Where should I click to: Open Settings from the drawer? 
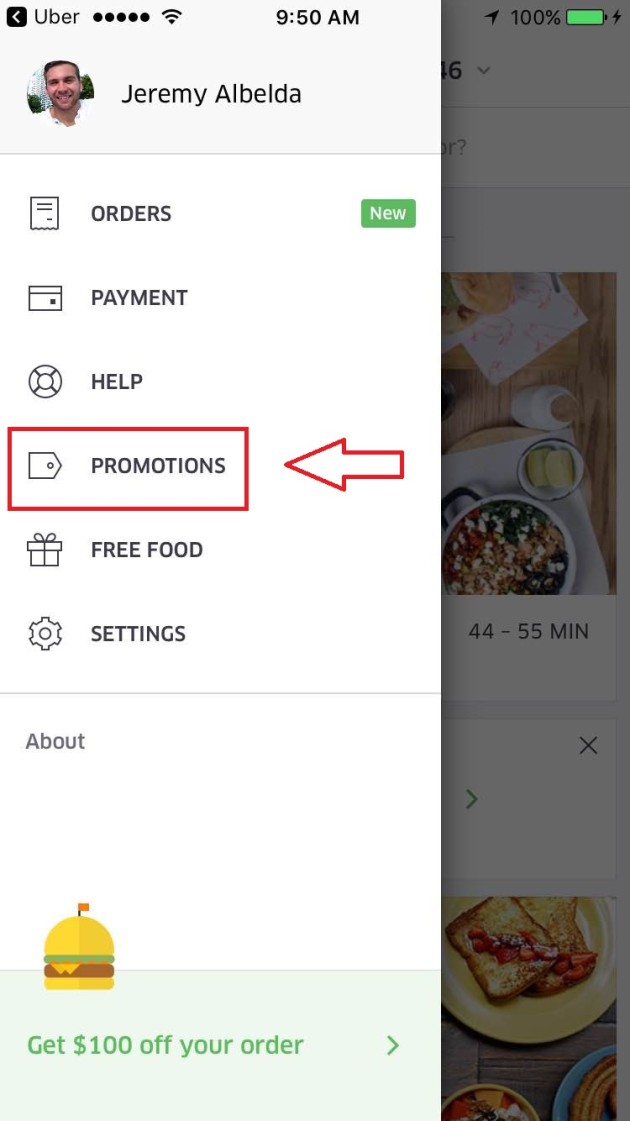137,634
